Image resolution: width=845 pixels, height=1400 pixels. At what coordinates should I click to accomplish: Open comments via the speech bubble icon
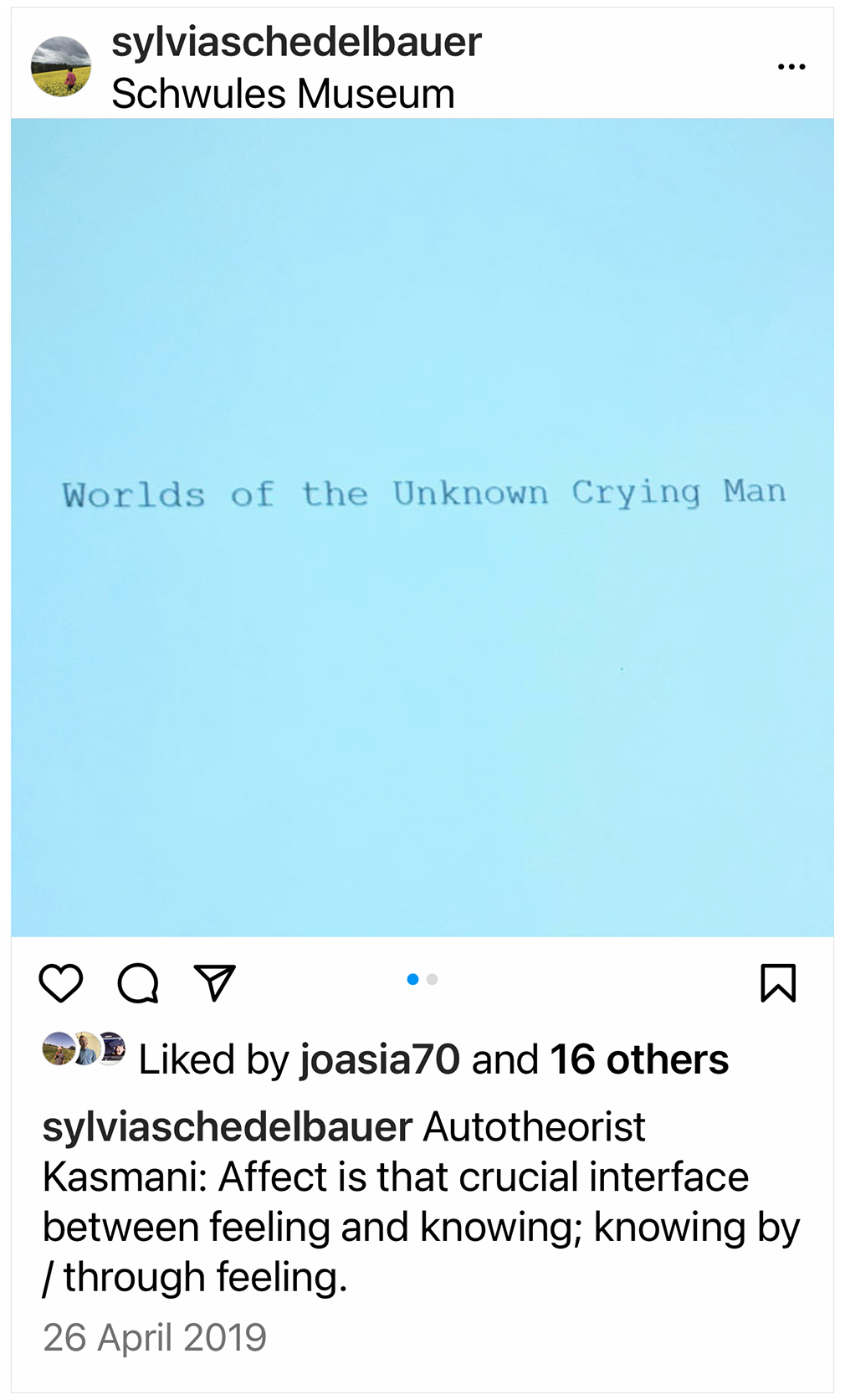point(138,982)
